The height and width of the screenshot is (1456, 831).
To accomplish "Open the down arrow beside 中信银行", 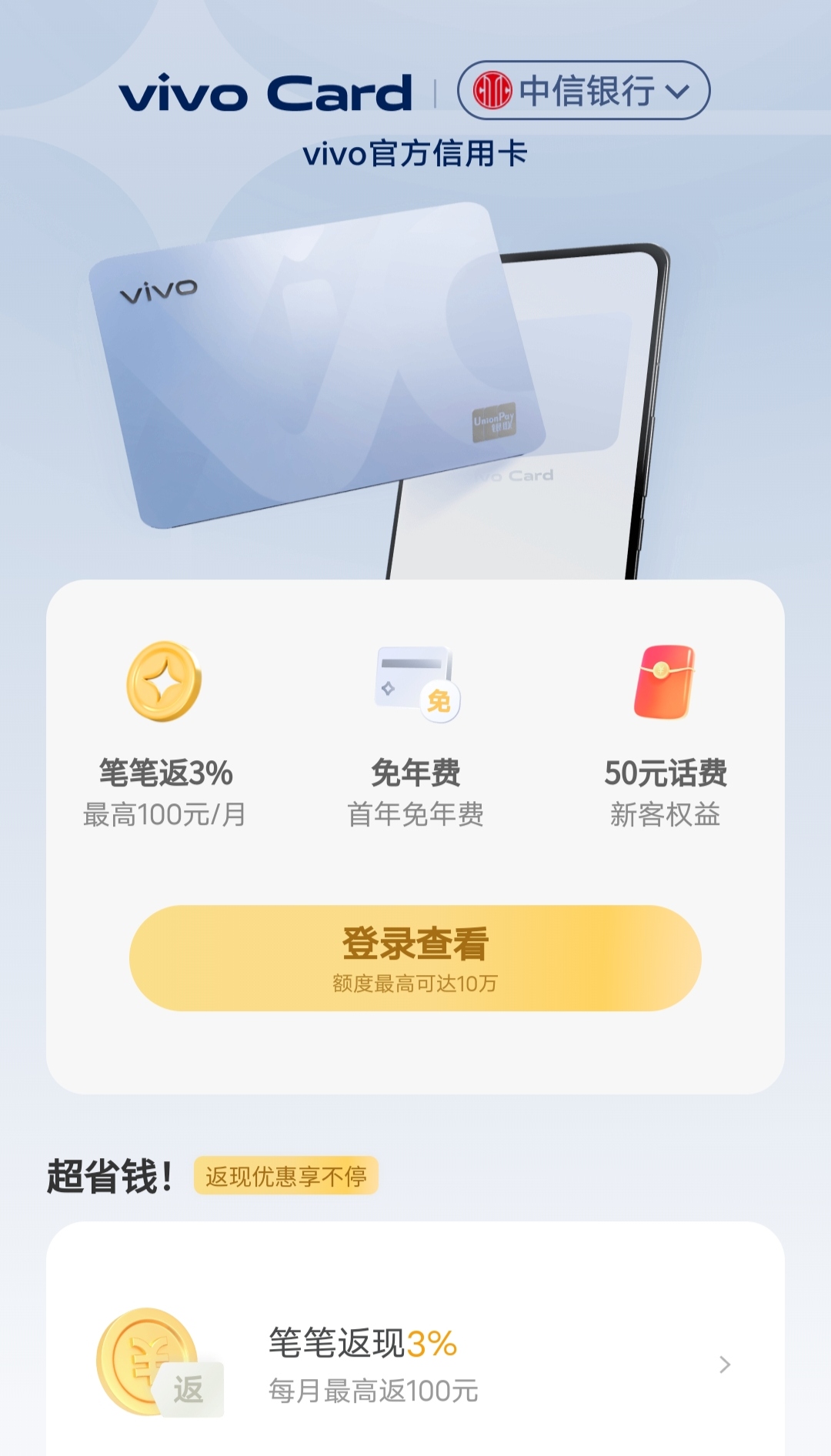I will (x=679, y=91).
